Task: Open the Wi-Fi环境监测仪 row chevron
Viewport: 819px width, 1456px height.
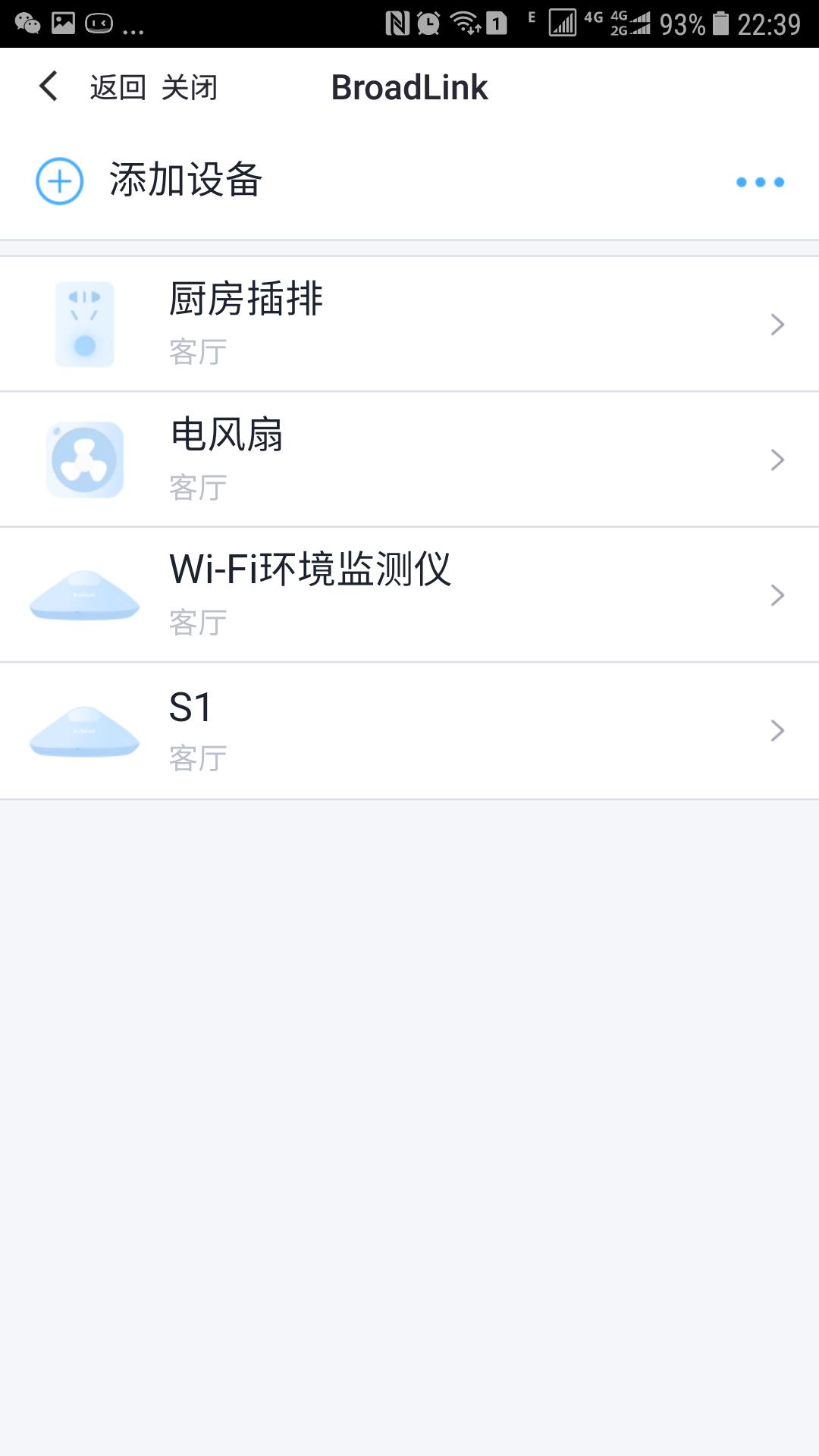Action: tap(777, 595)
